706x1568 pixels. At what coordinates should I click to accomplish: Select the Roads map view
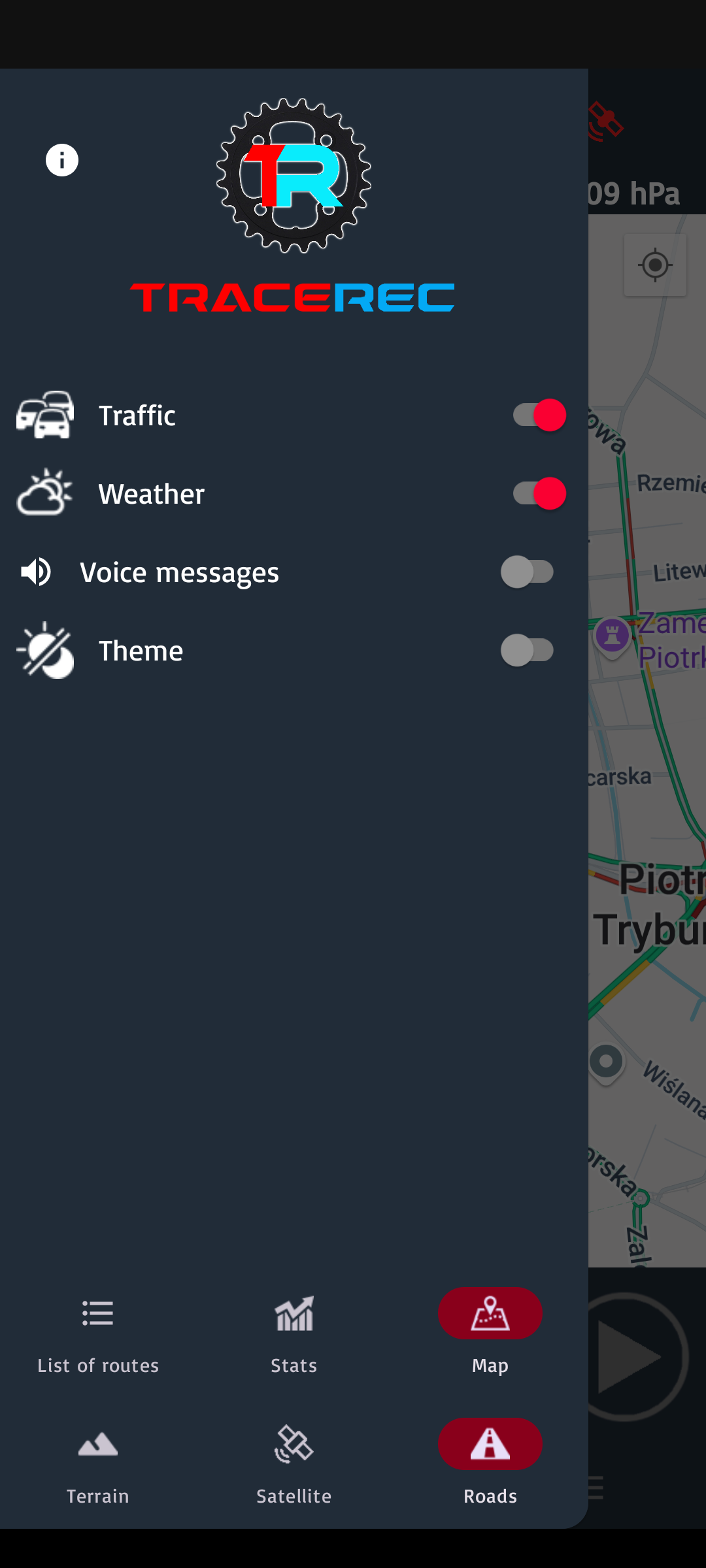pyautogui.click(x=490, y=1463)
